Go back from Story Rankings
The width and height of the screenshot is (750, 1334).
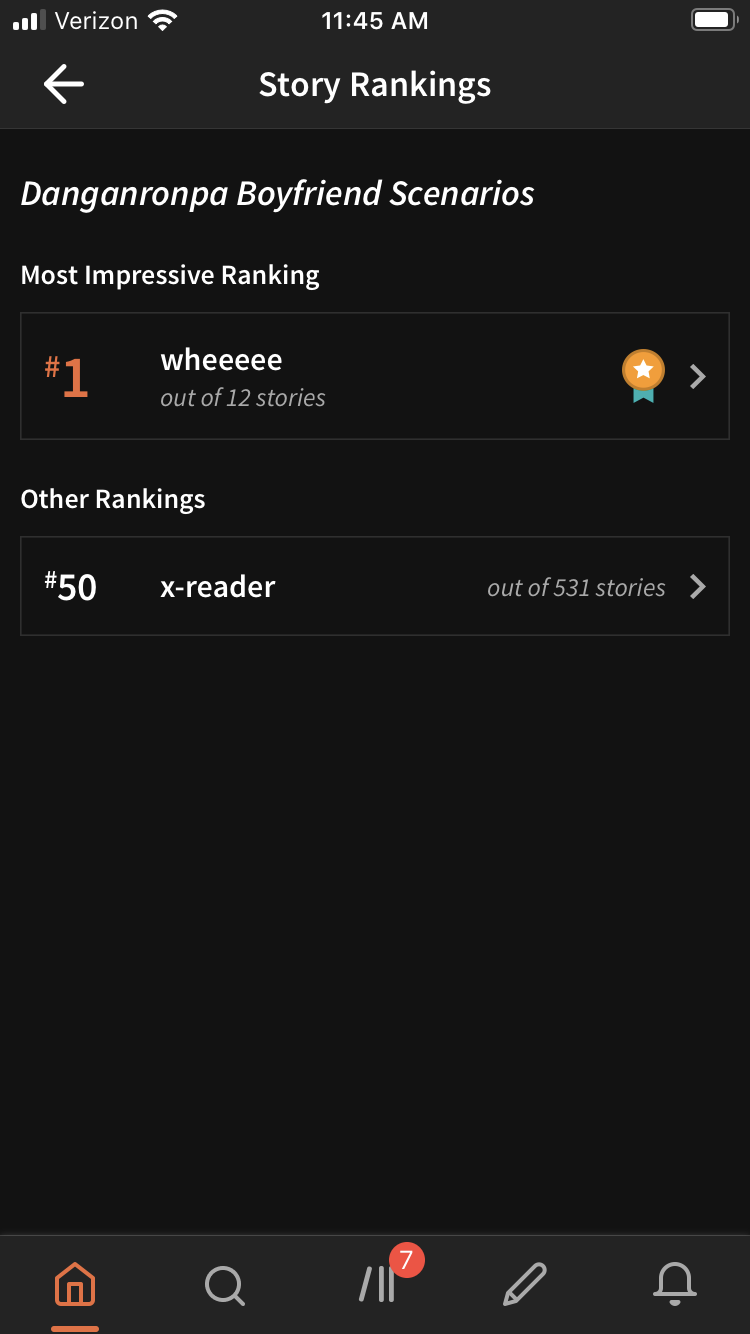tap(64, 85)
